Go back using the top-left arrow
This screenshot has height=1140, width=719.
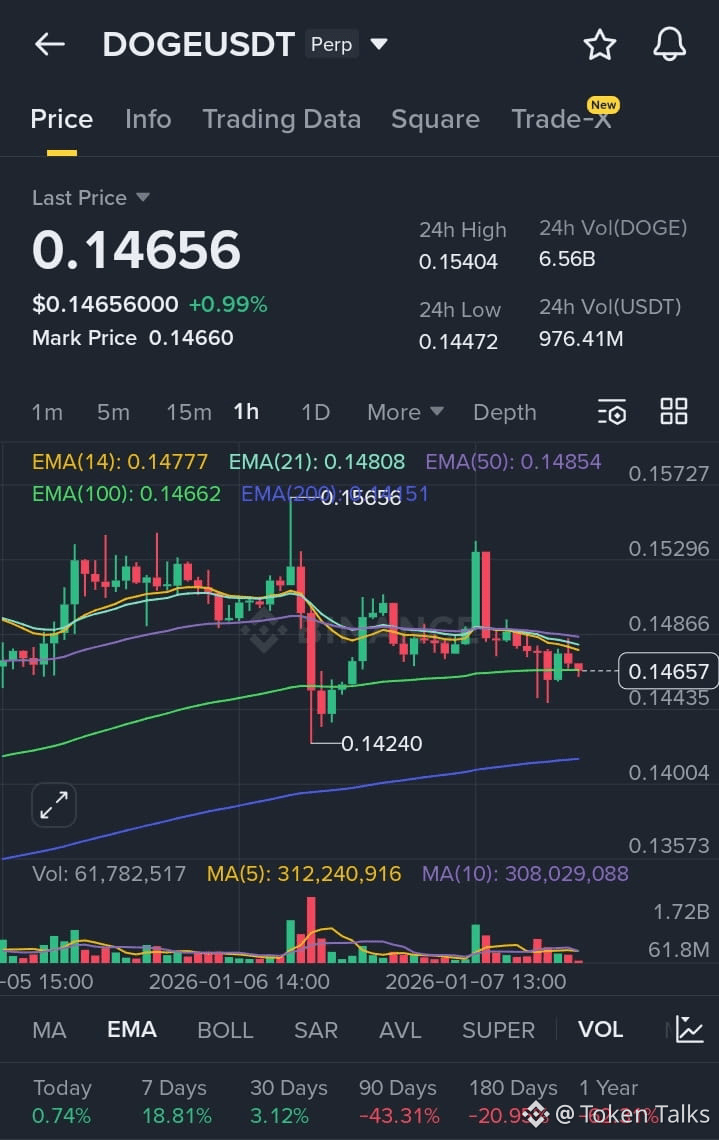pos(49,44)
